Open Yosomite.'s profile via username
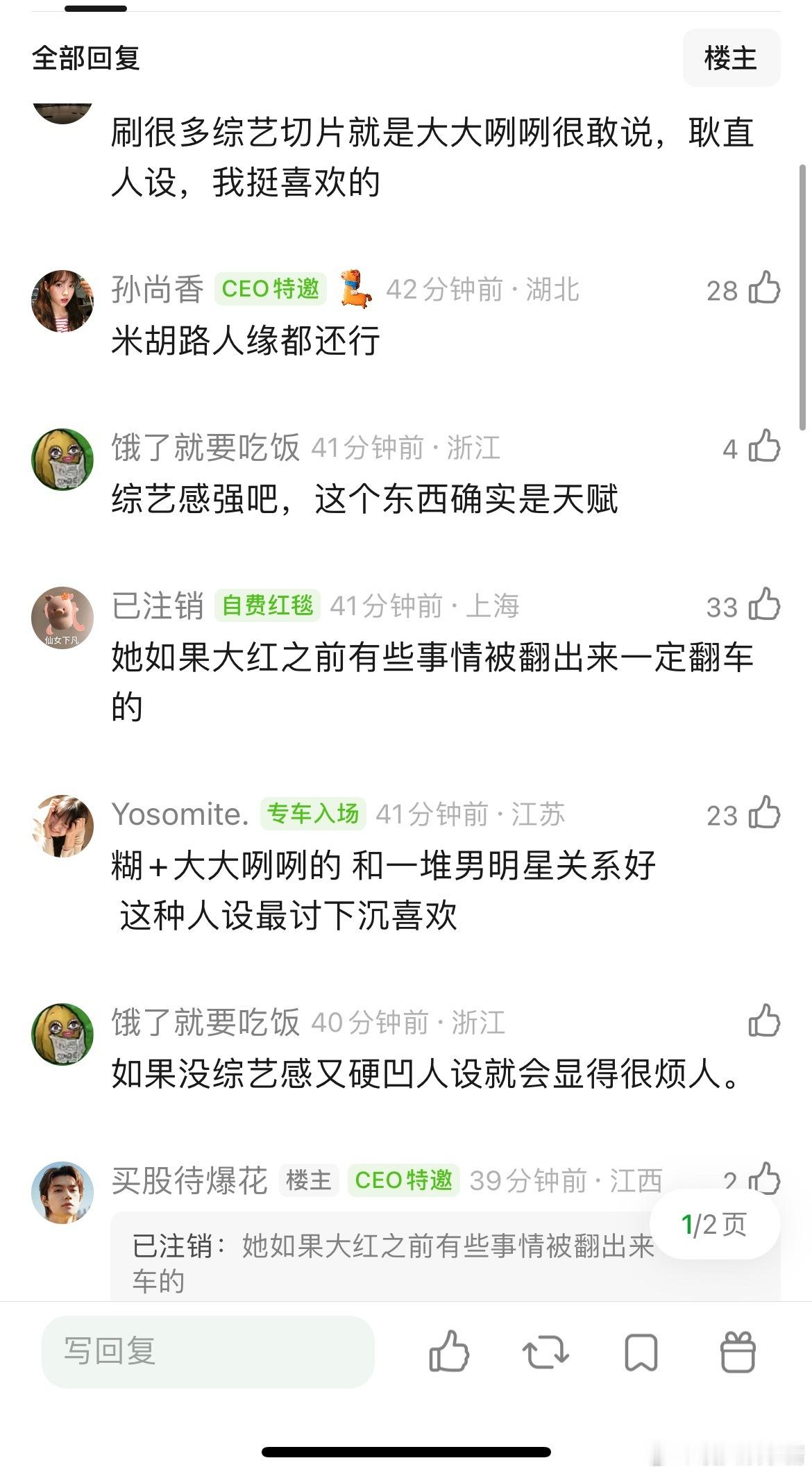 [178, 816]
